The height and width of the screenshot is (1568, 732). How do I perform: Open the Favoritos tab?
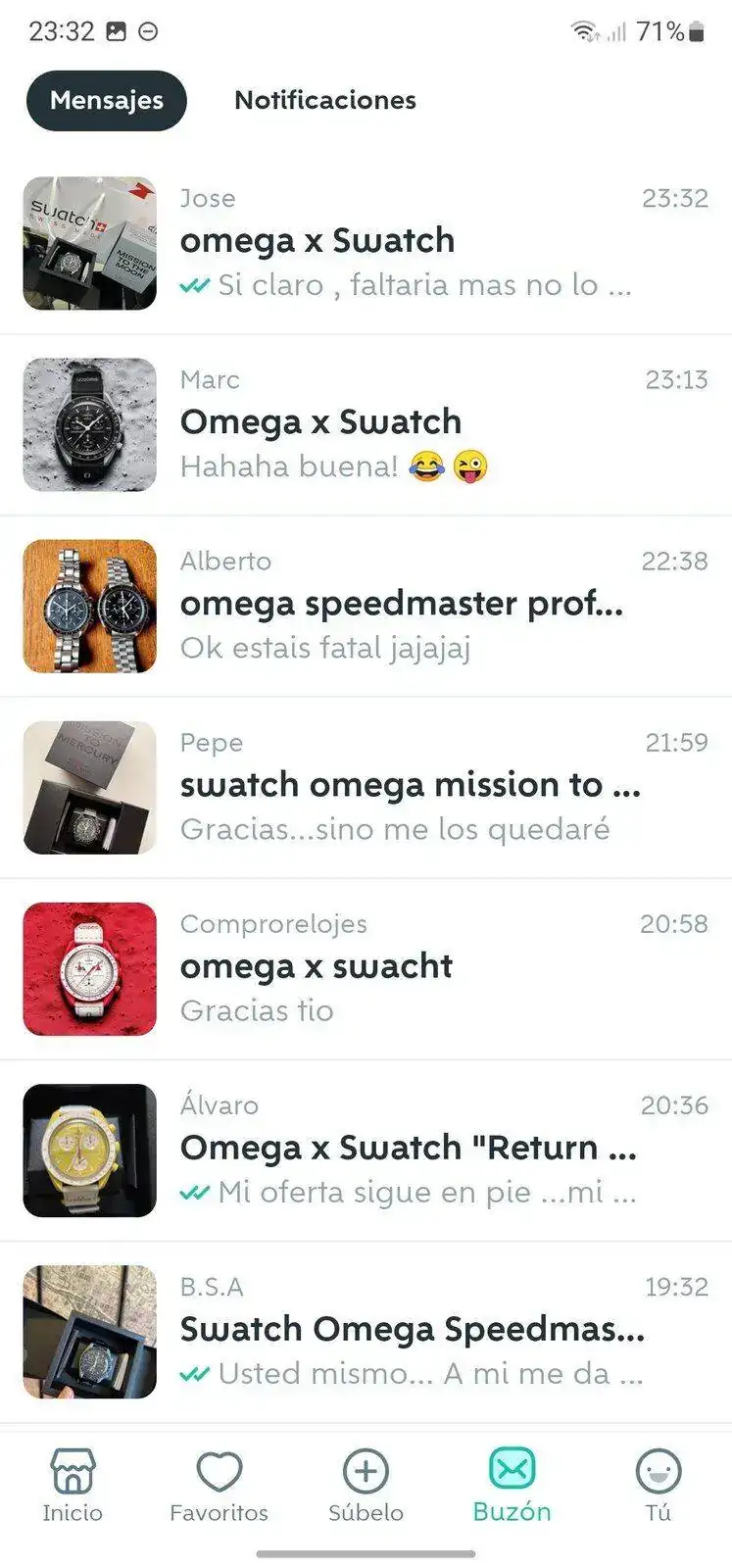point(219,1486)
